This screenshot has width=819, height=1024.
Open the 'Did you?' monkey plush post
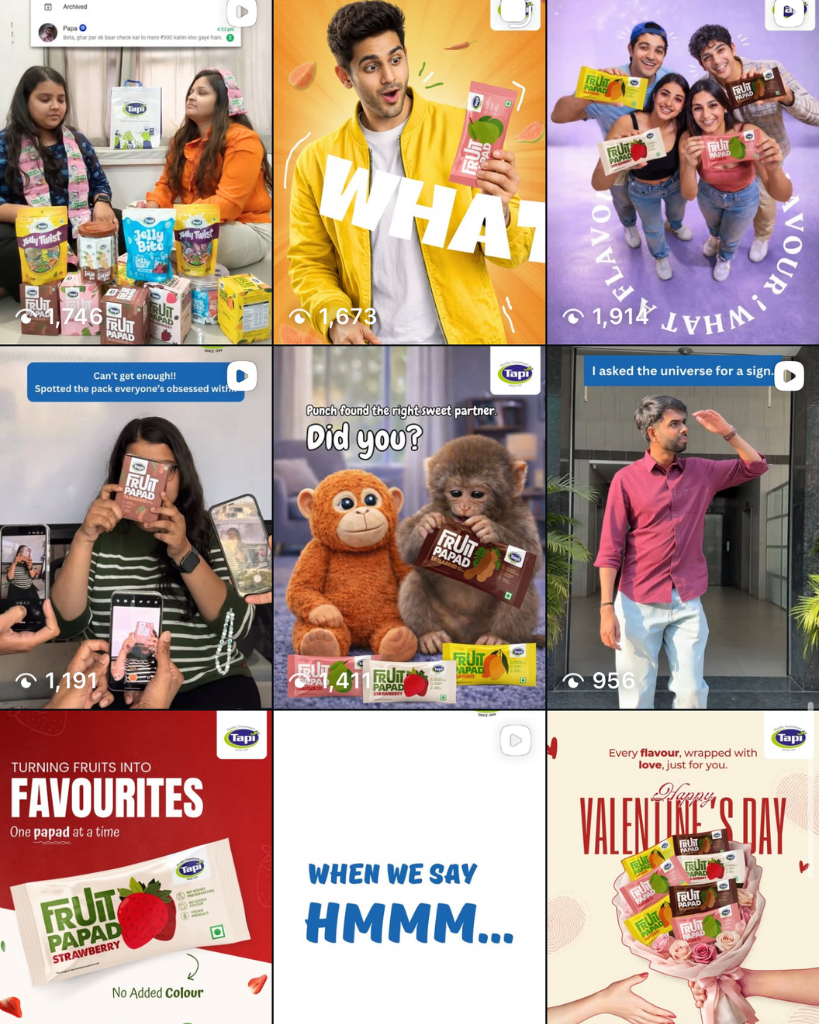[409, 528]
